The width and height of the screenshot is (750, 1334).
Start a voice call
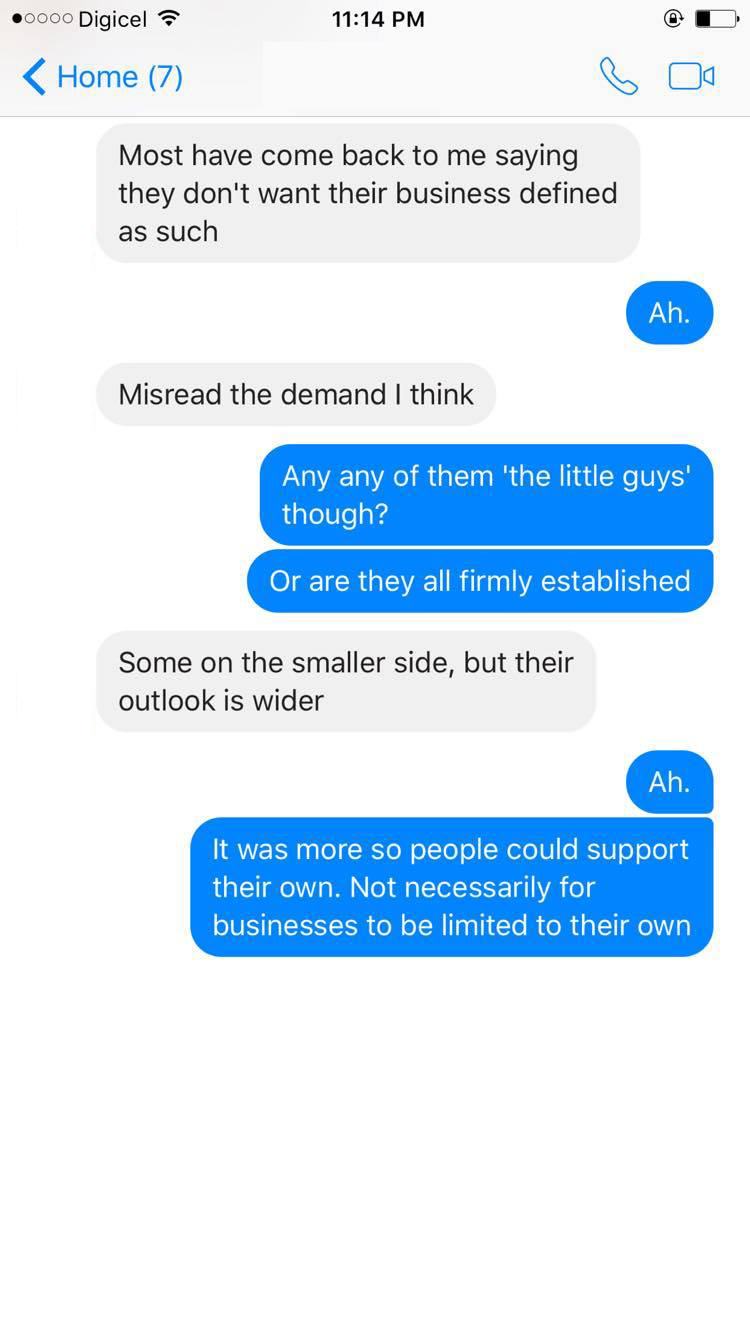tap(618, 77)
